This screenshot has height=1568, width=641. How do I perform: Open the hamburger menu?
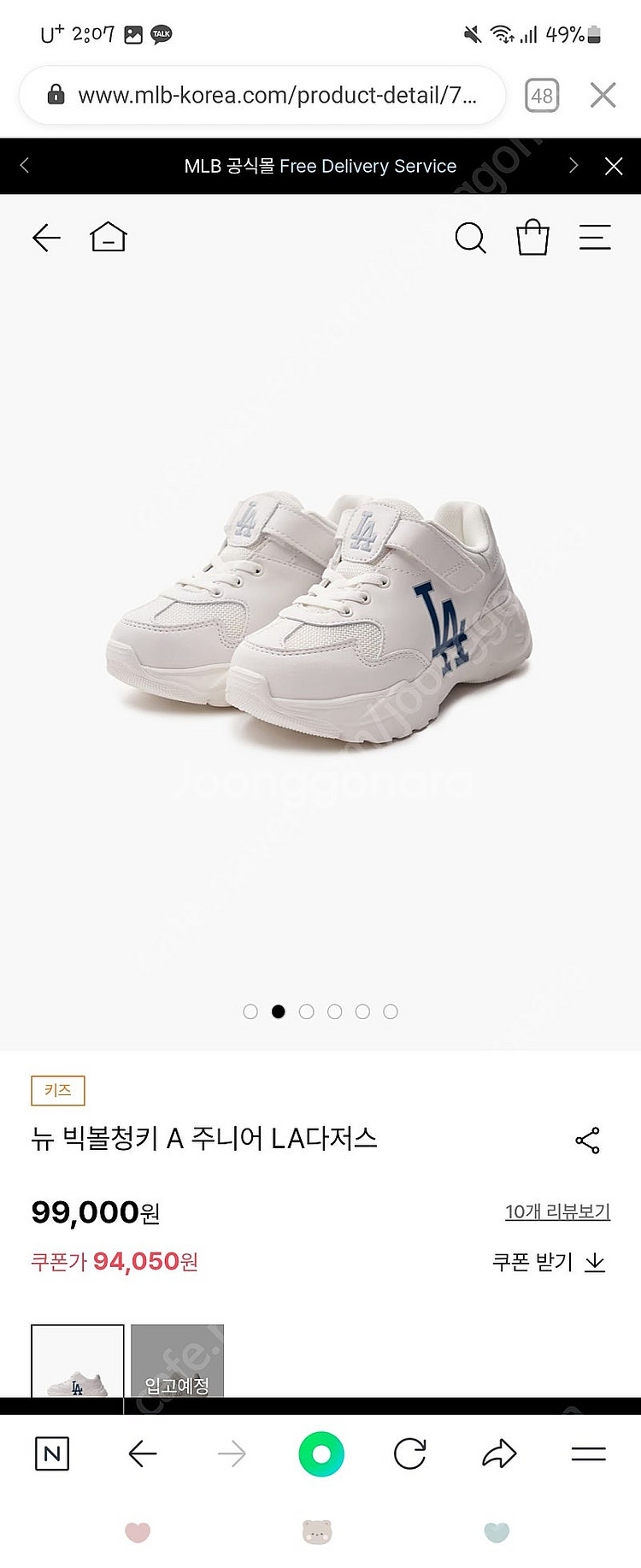595,238
